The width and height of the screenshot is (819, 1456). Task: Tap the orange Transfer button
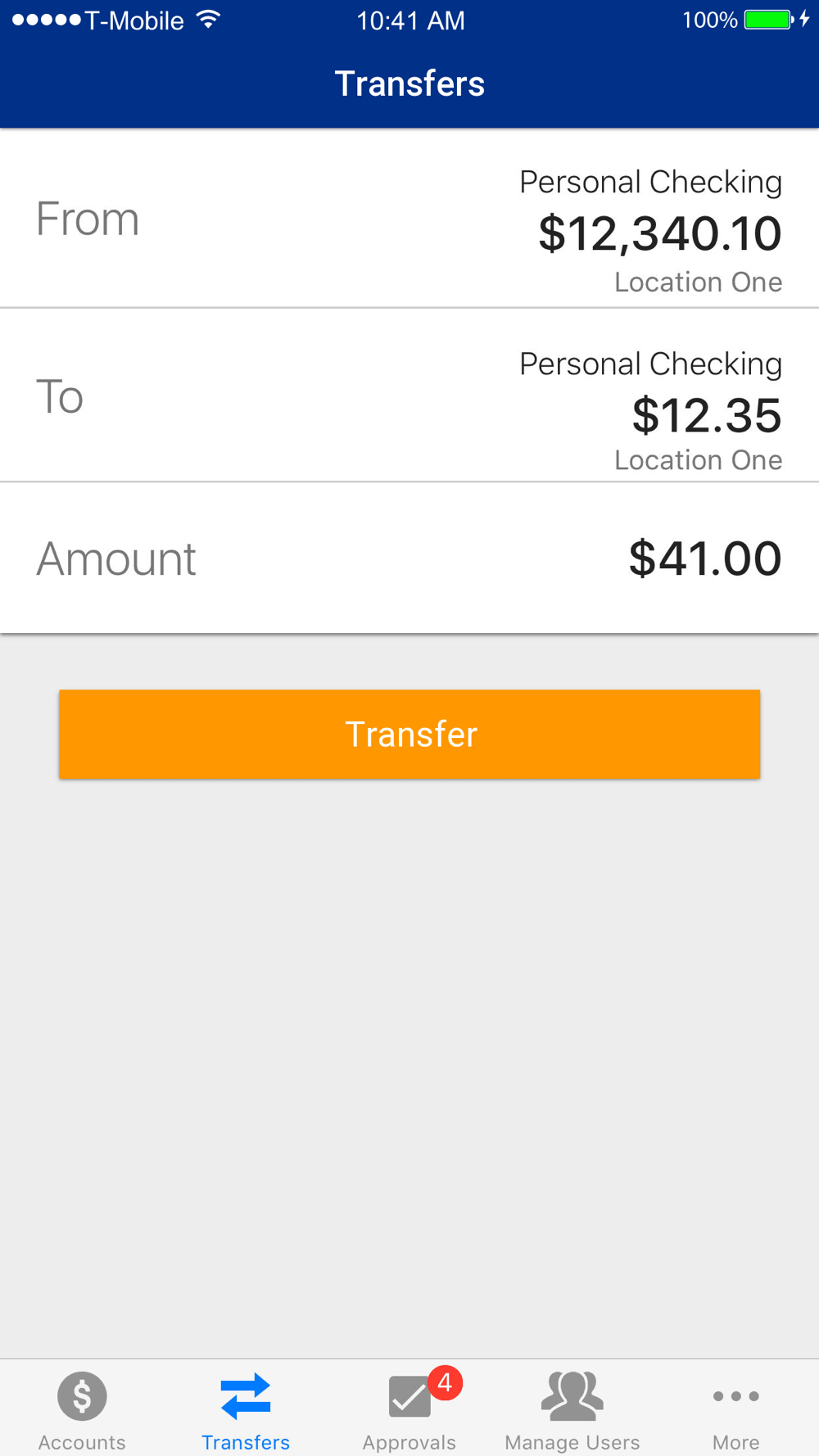click(409, 735)
